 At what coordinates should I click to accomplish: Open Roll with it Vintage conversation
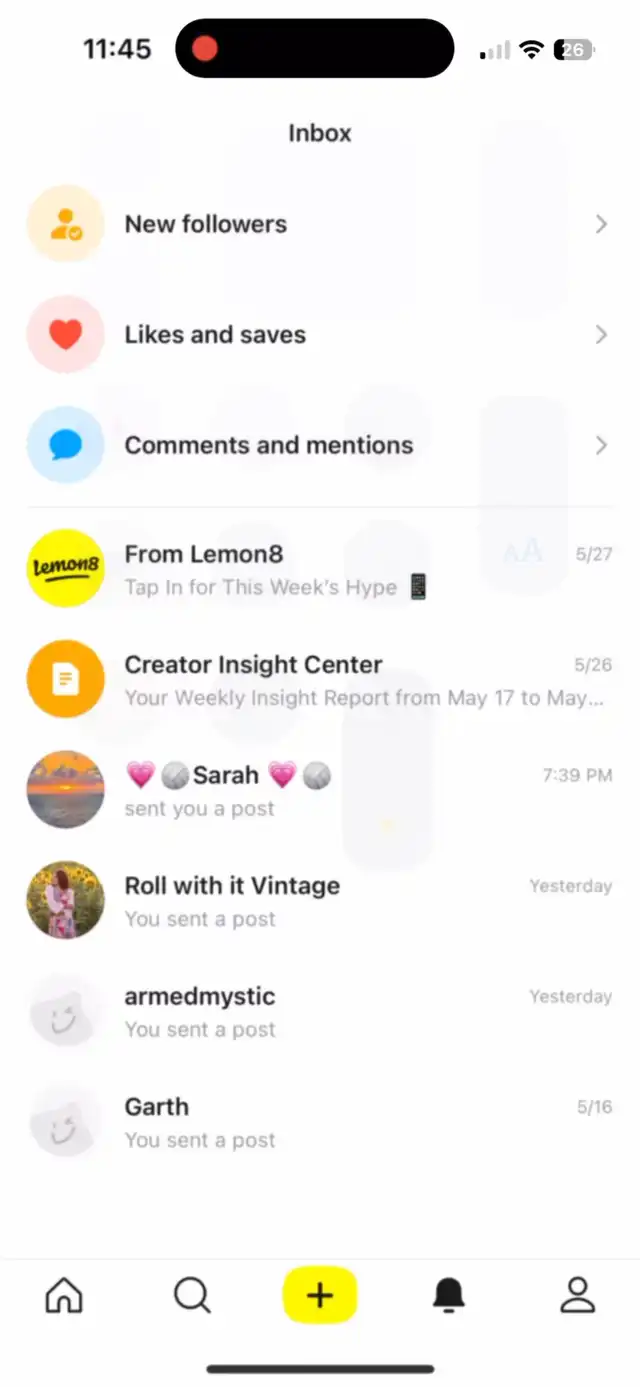coord(320,900)
